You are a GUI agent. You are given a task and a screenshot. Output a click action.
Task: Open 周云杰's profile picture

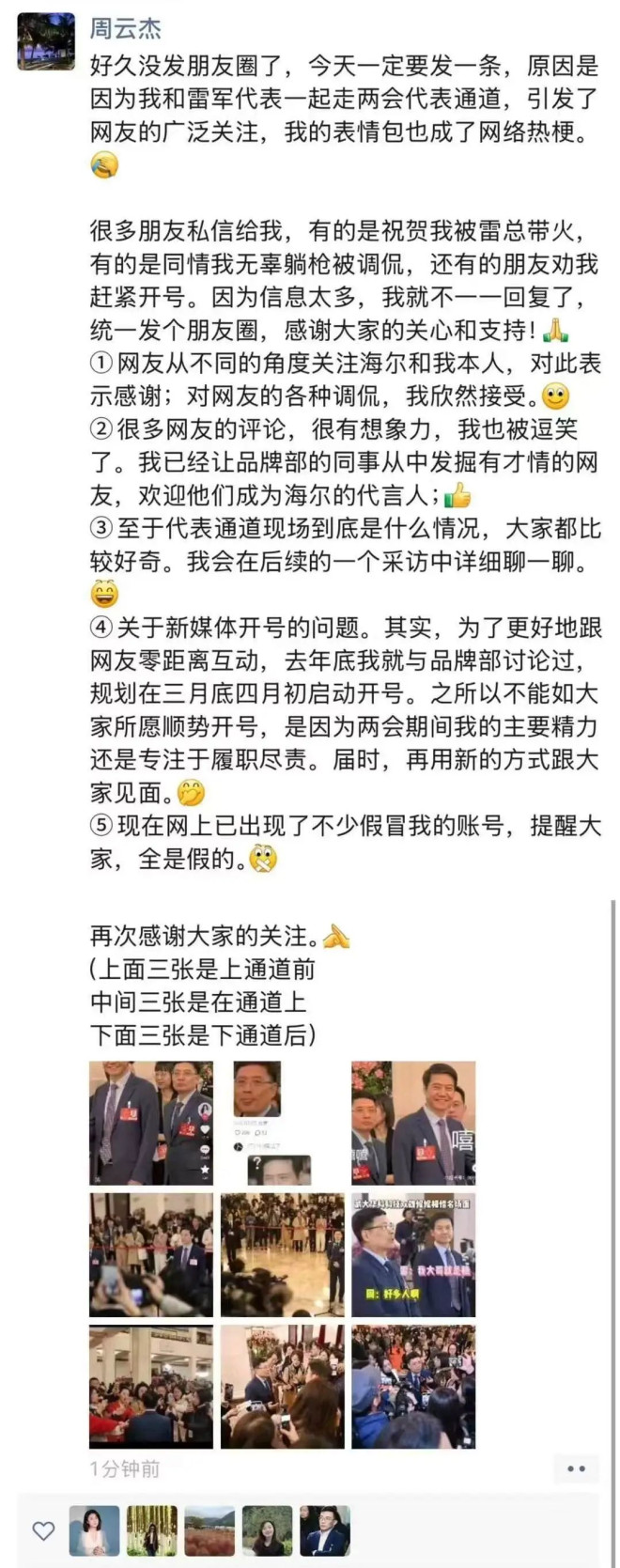[x=45, y=41]
